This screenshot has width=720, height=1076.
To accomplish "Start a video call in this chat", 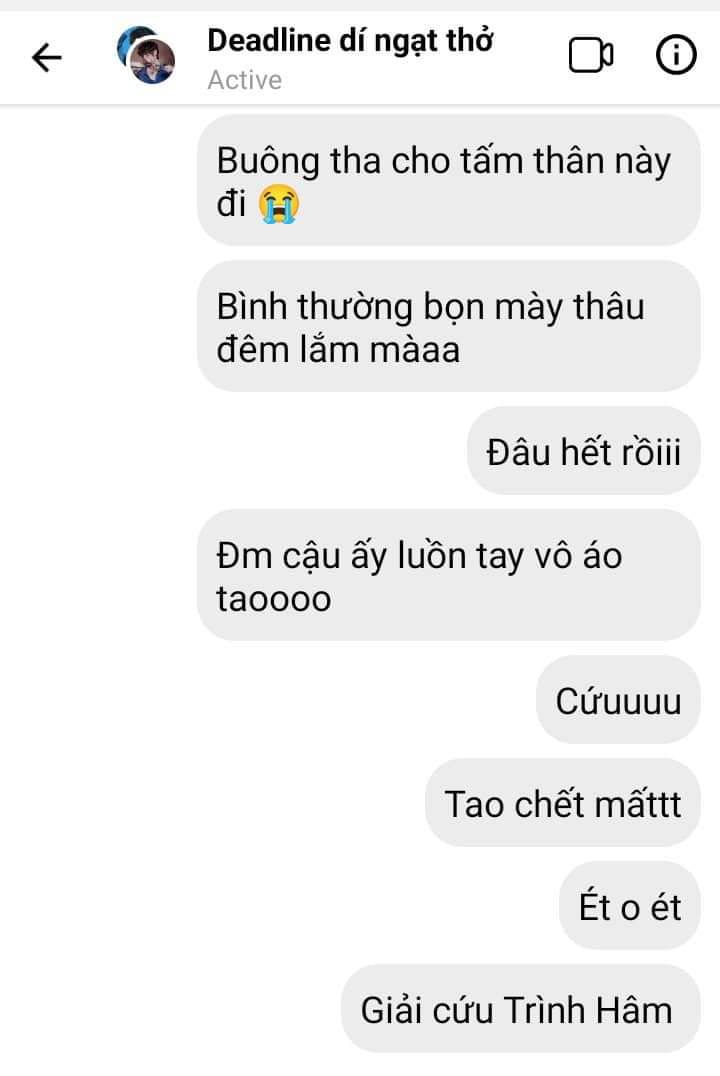I will 591,56.
